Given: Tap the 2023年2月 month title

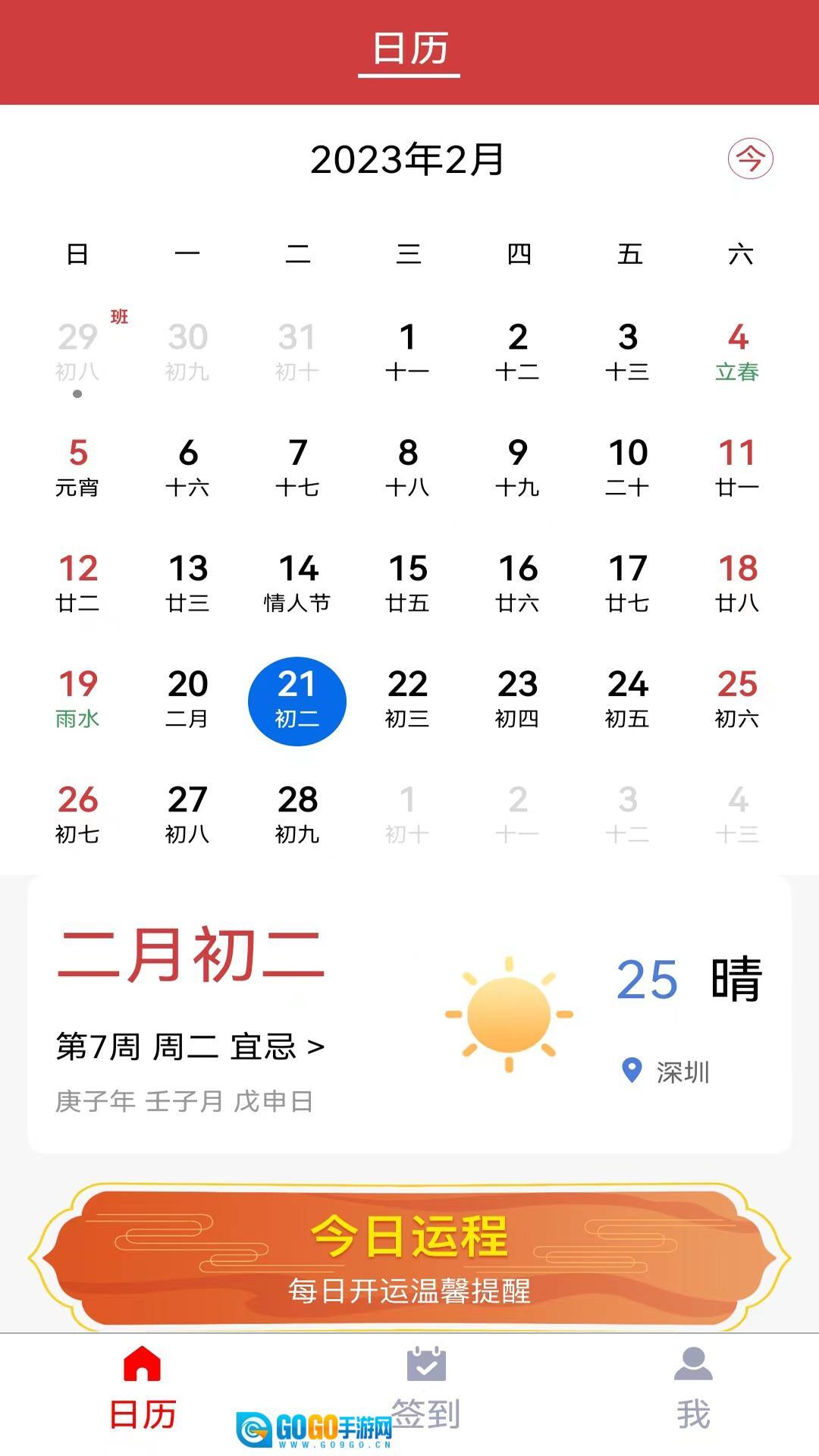Looking at the screenshot, I should (407, 159).
